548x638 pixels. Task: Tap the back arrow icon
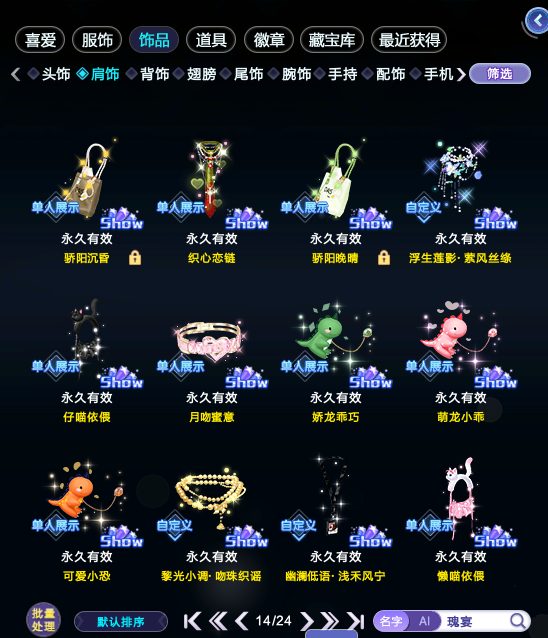pyautogui.click(x=537, y=20)
